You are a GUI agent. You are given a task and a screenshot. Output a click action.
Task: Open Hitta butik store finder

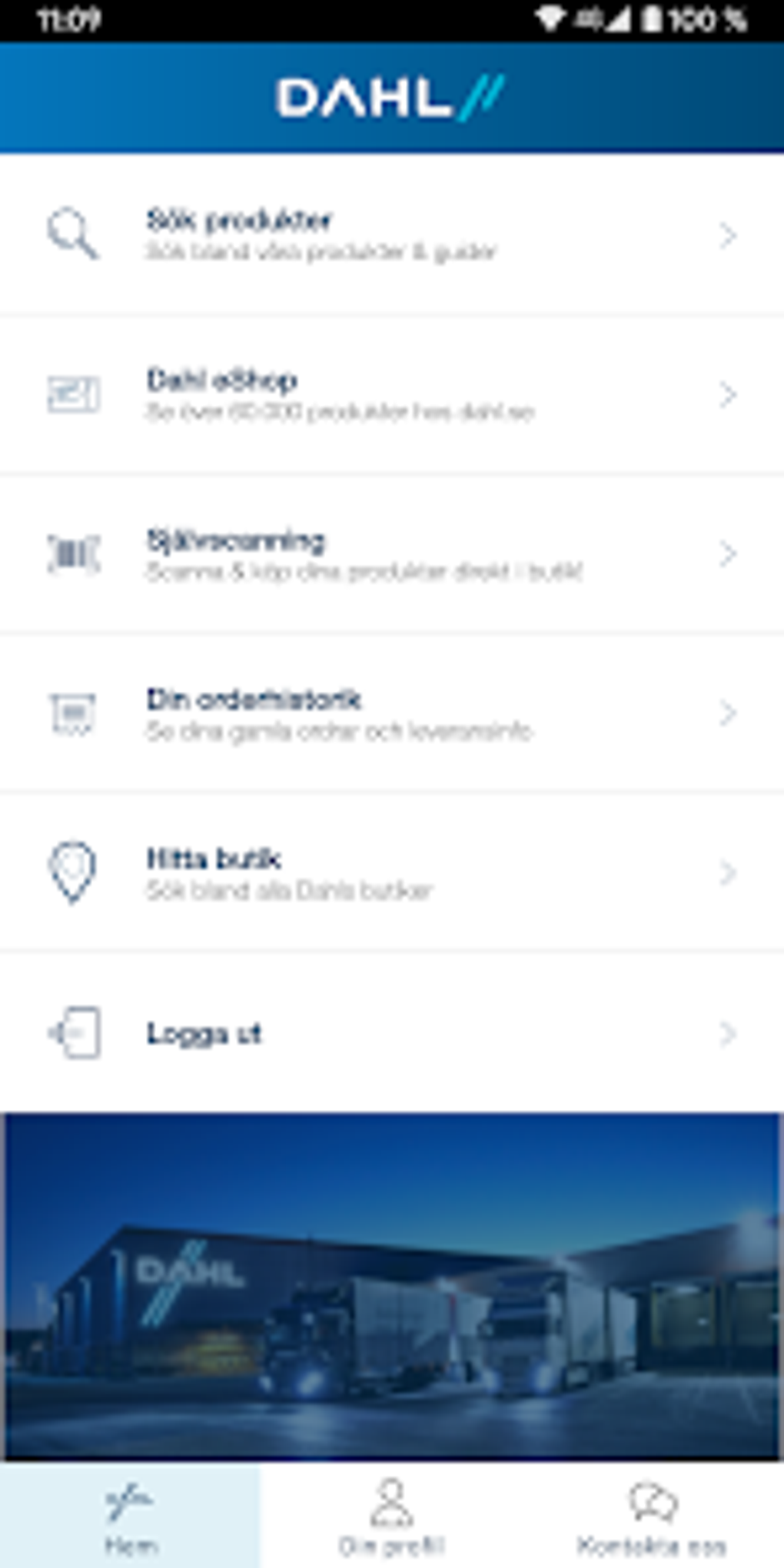[x=392, y=873]
